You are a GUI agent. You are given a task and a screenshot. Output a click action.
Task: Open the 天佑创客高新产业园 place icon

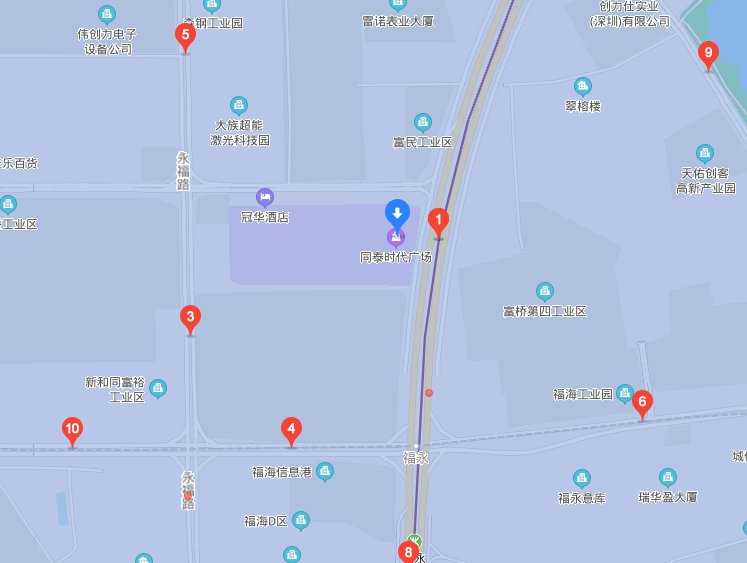[x=705, y=153]
